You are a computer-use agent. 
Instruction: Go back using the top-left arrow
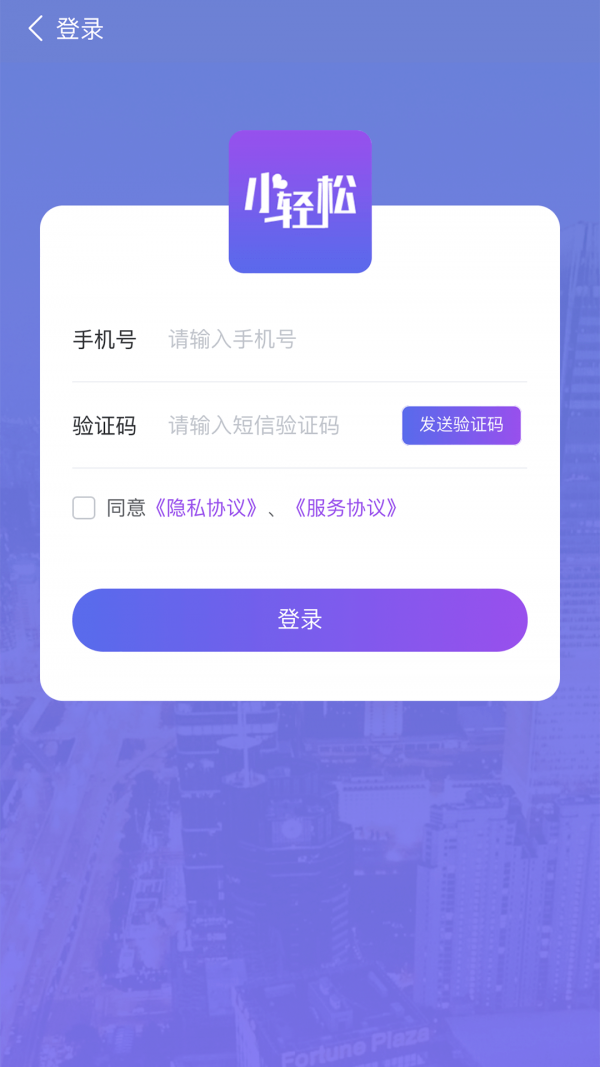pos(36,29)
